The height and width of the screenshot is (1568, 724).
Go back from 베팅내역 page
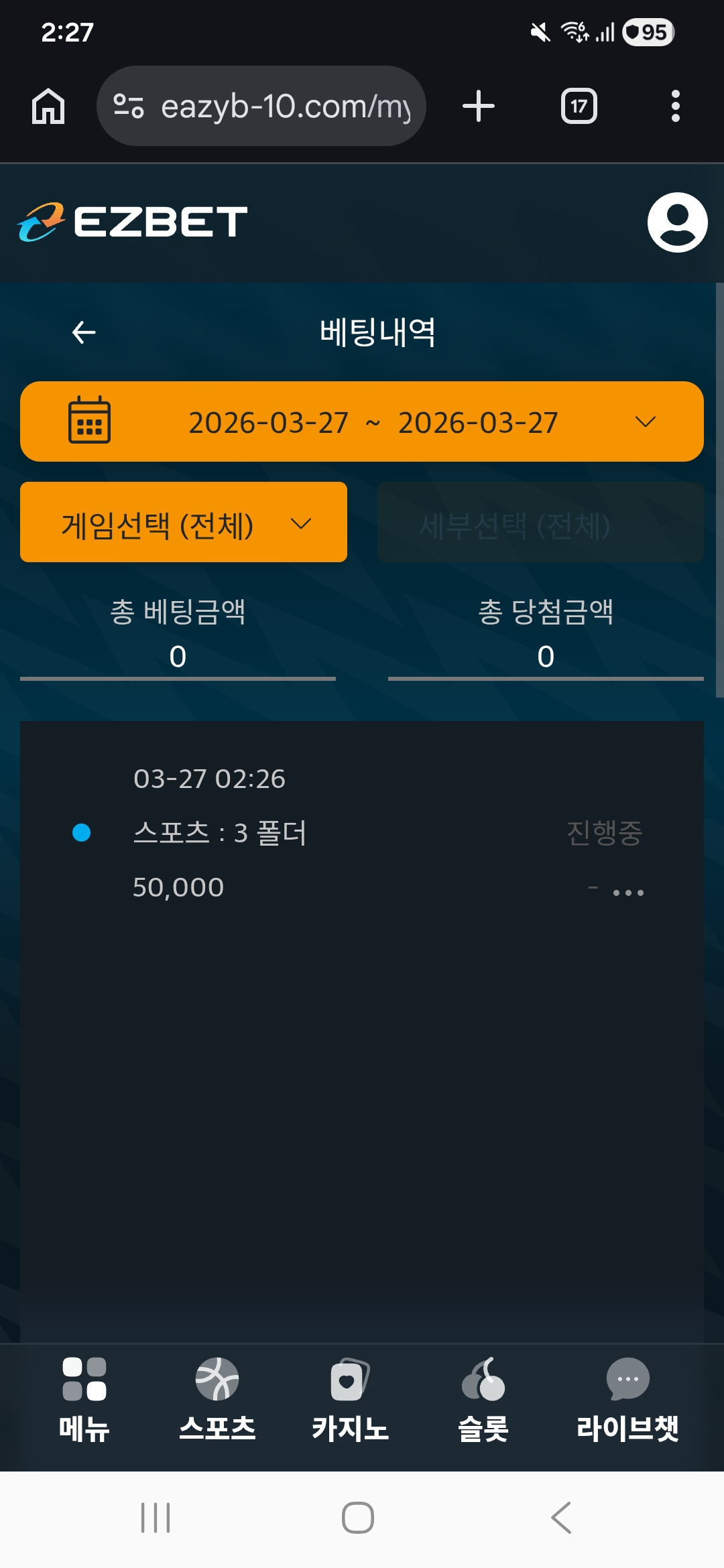pyautogui.click(x=84, y=332)
